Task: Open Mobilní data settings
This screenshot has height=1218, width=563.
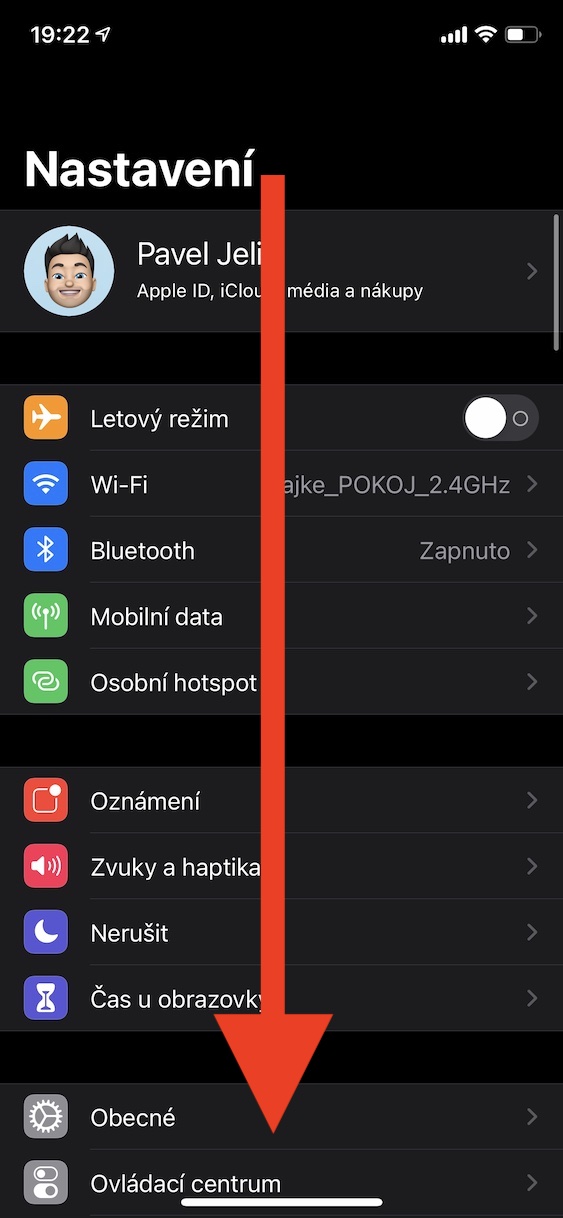Action: tap(281, 617)
